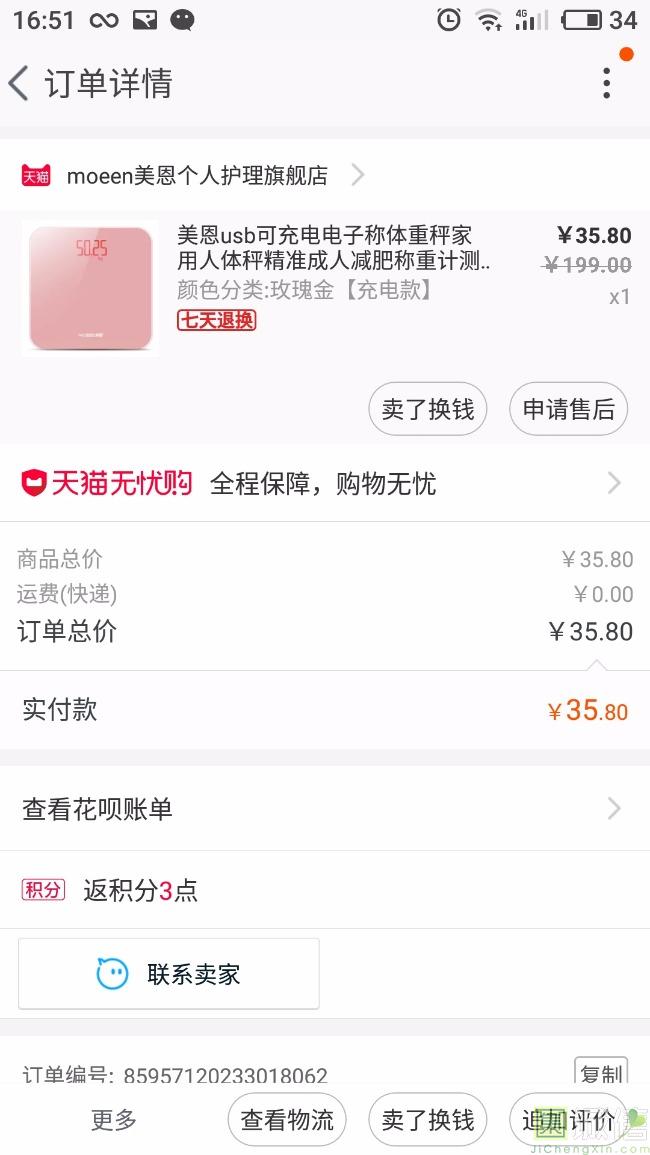650x1155 pixels.
Task: Copy the order number with 复制
Action: pos(601,1073)
